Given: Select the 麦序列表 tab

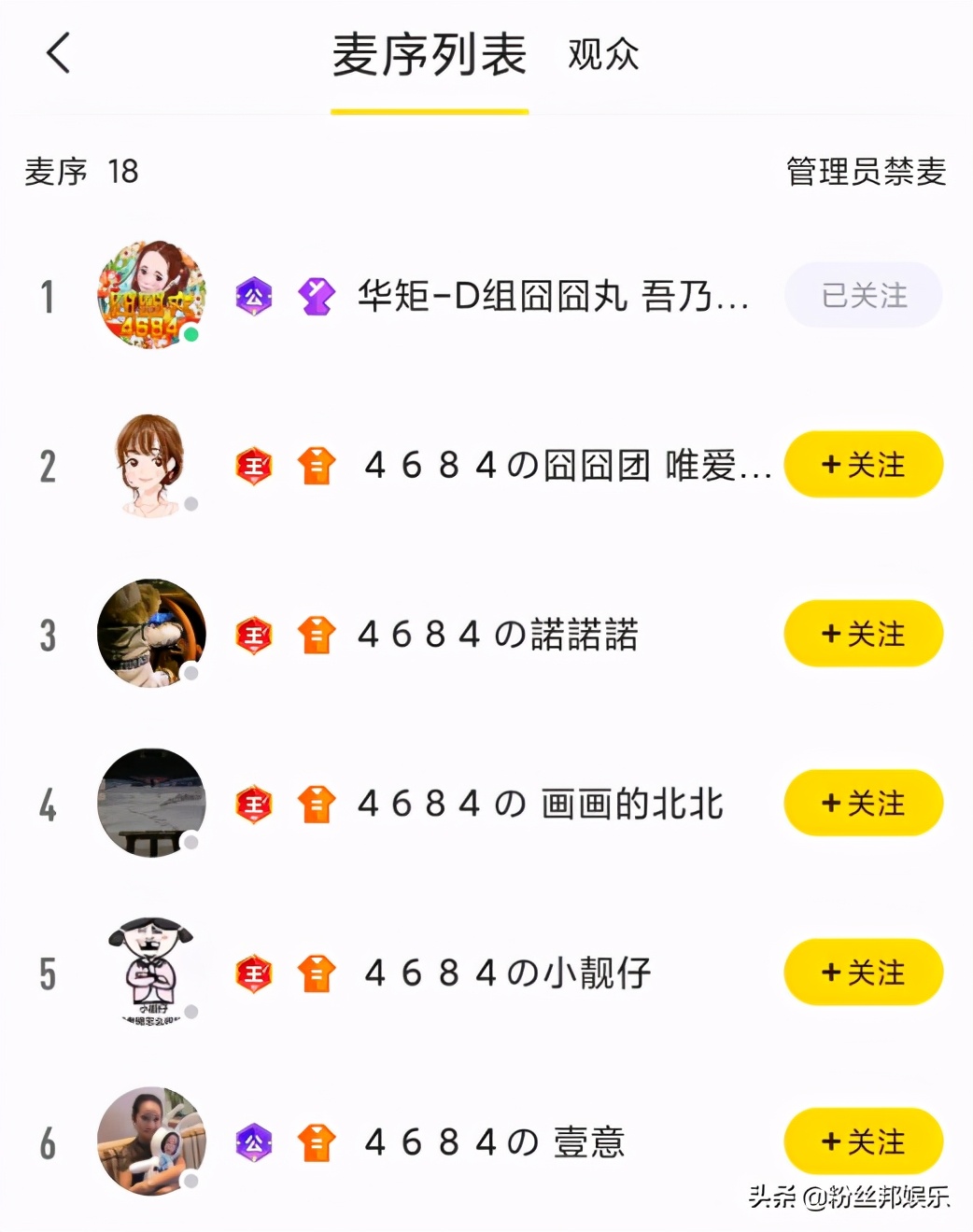Looking at the screenshot, I should click(430, 56).
